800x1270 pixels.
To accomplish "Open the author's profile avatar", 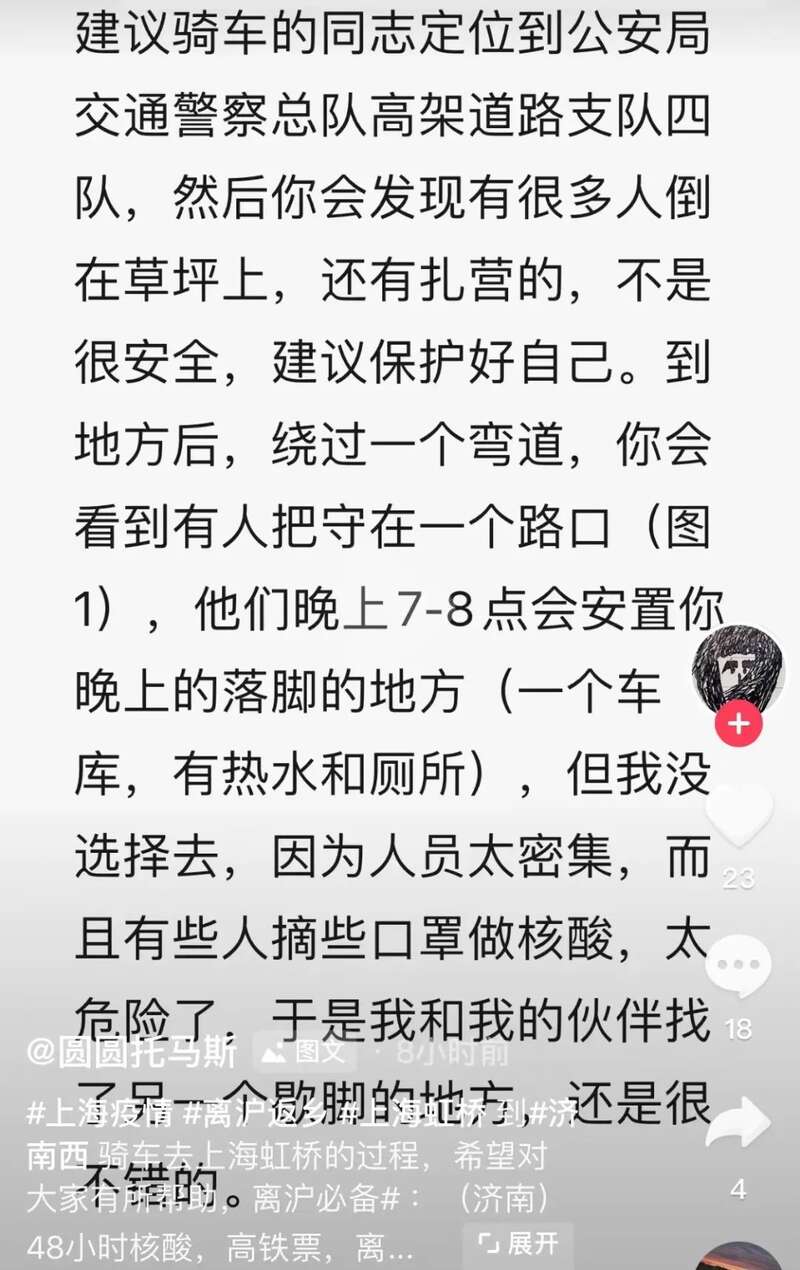I will pyautogui.click(x=739, y=668).
